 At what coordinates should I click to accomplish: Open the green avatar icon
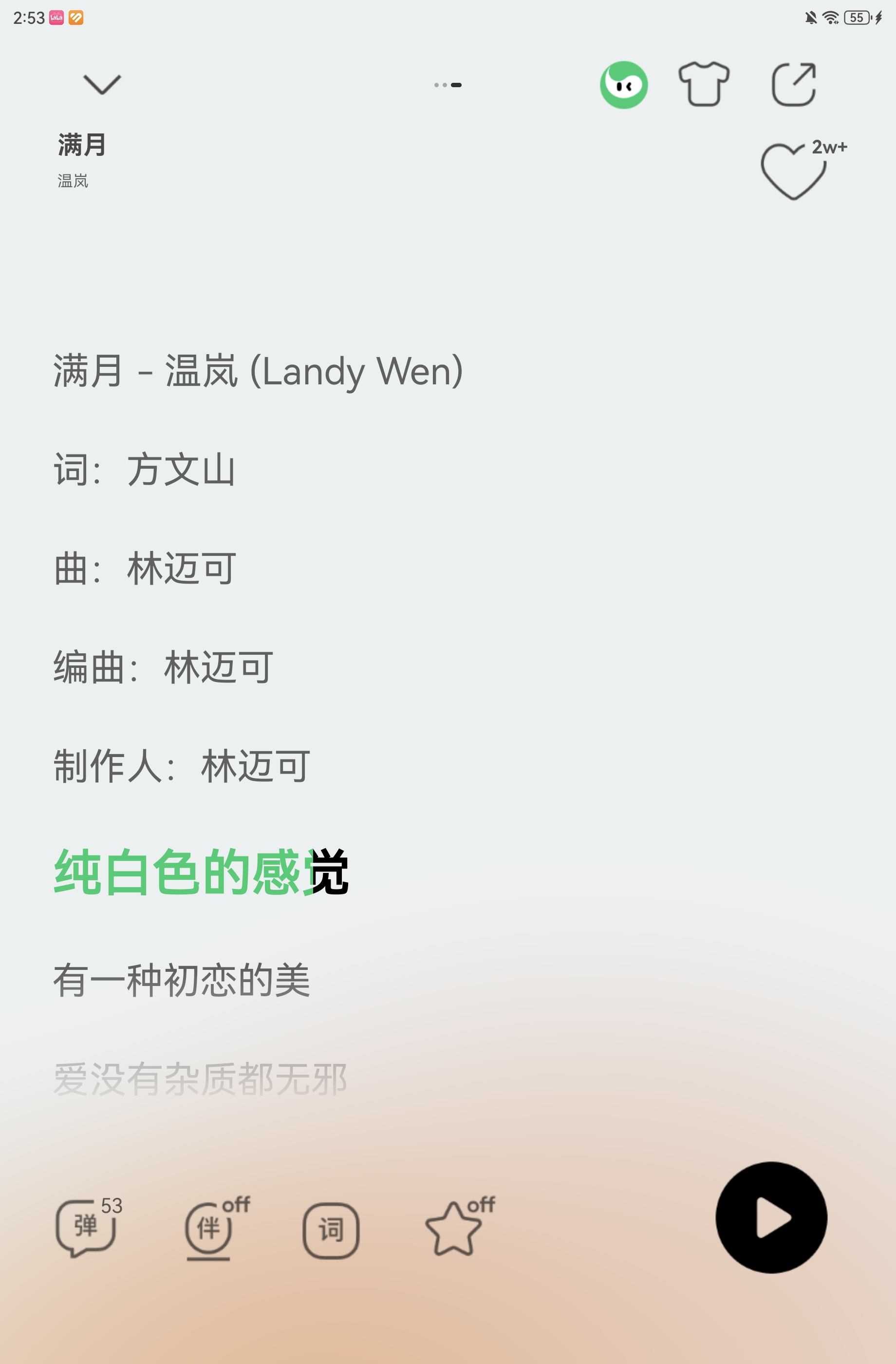coord(623,85)
